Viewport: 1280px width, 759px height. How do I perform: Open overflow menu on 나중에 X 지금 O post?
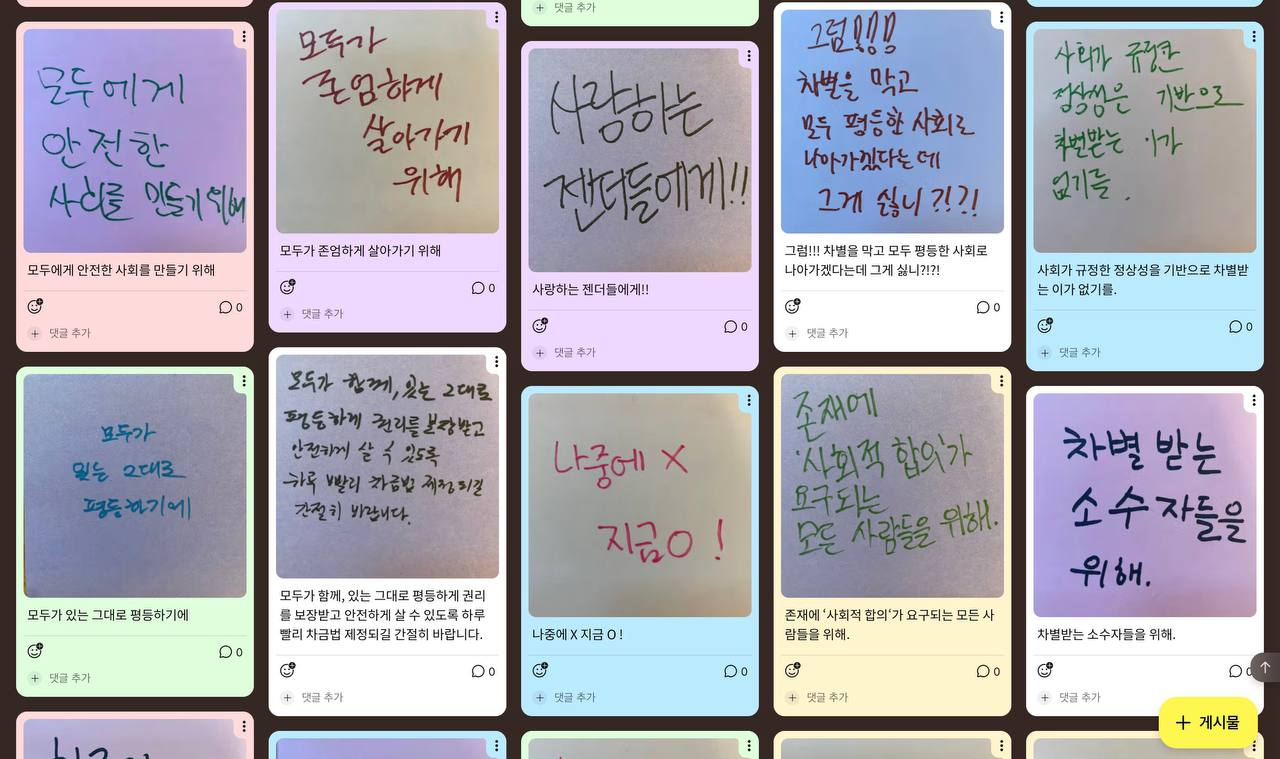748,401
